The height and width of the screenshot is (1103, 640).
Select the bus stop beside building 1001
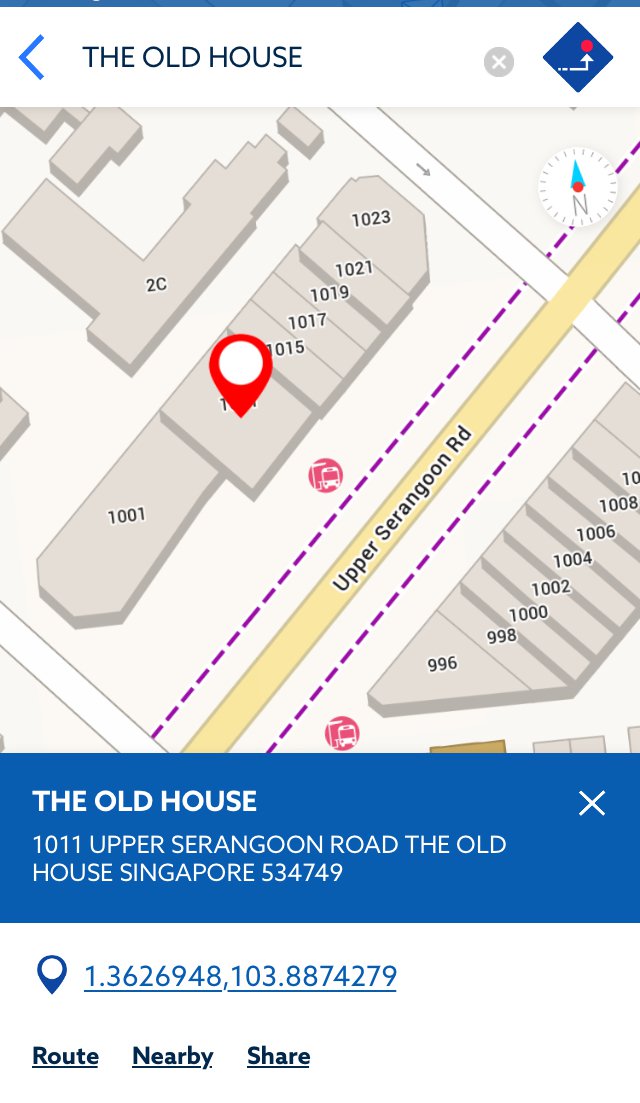(326, 476)
